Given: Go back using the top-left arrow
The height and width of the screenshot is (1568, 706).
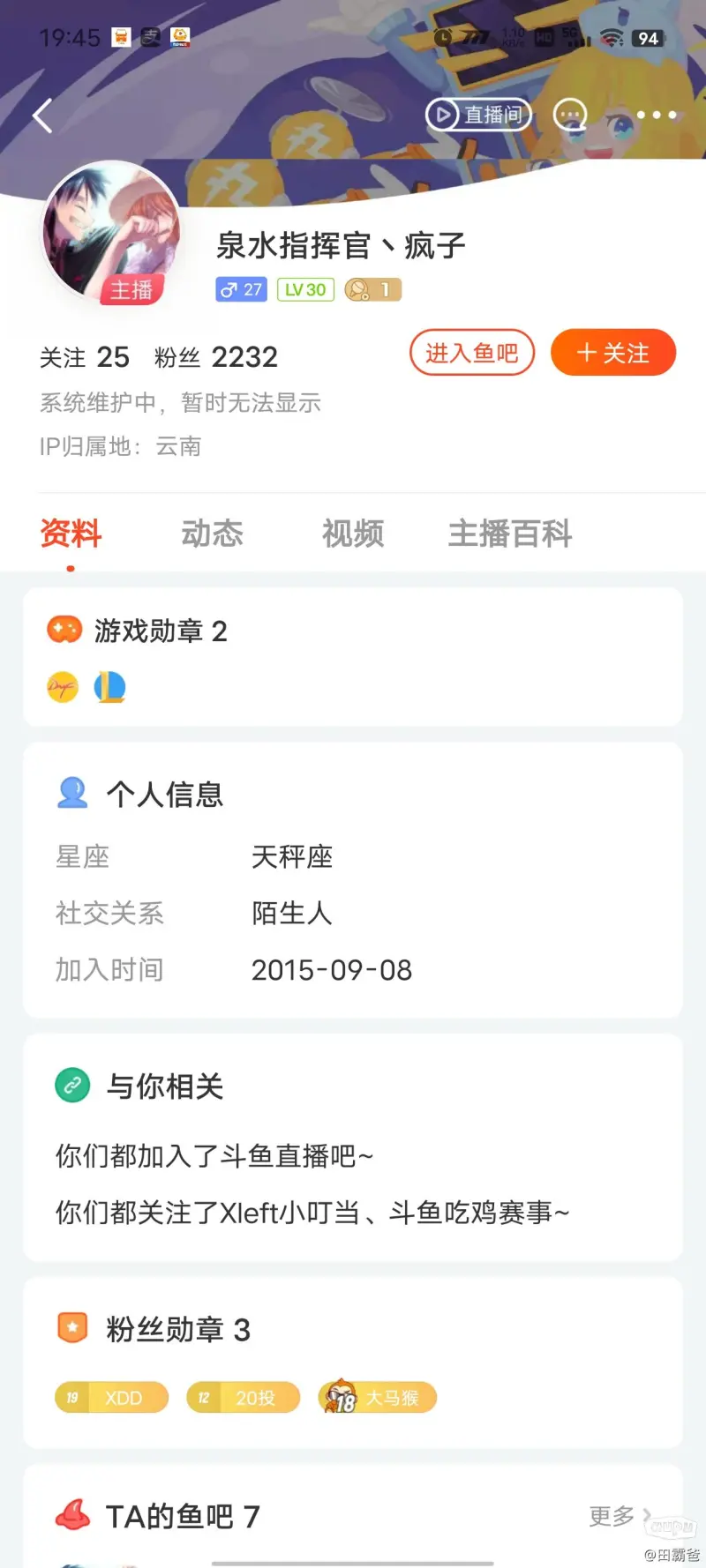Looking at the screenshot, I should pyautogui.click(x=42, y=116).
